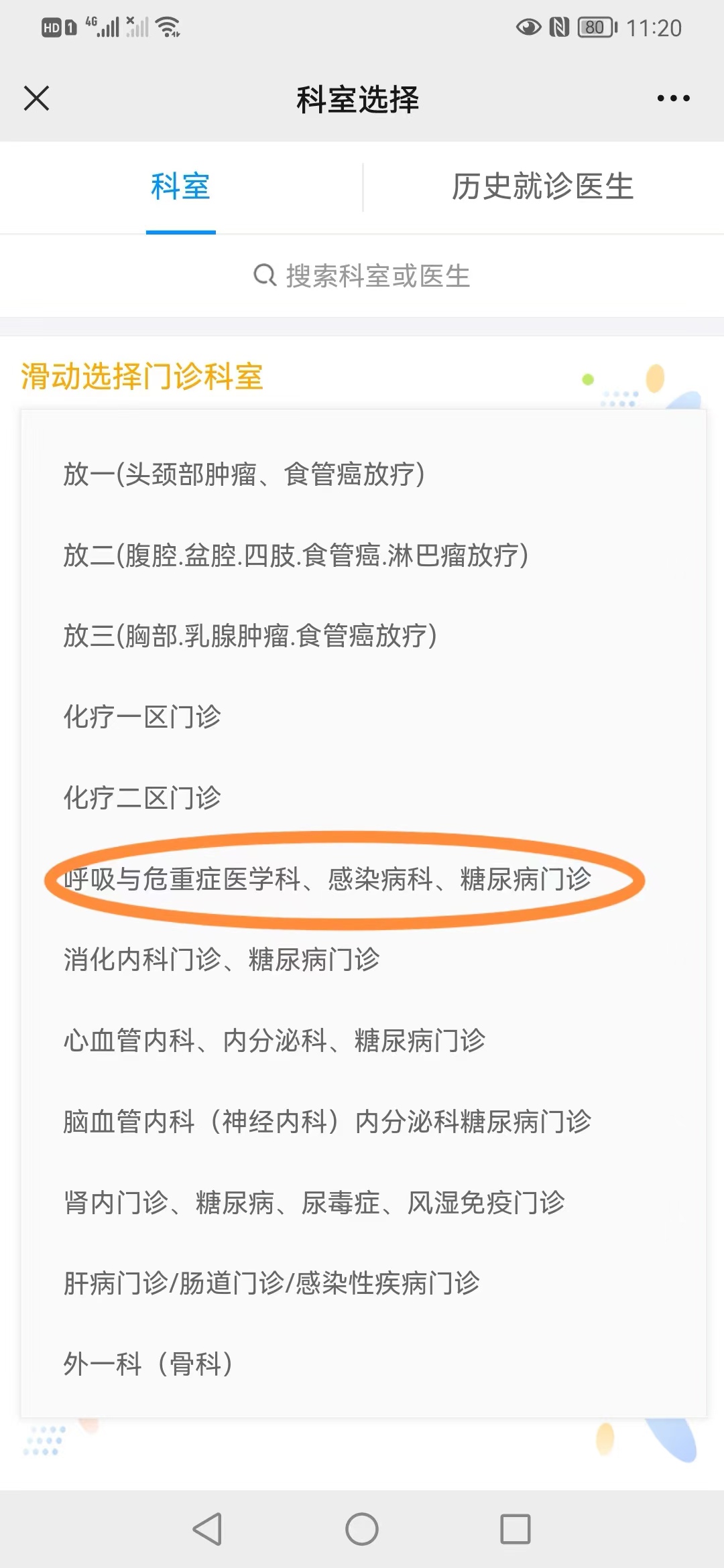Go to the home screen via system home button

click(362, 1529)
